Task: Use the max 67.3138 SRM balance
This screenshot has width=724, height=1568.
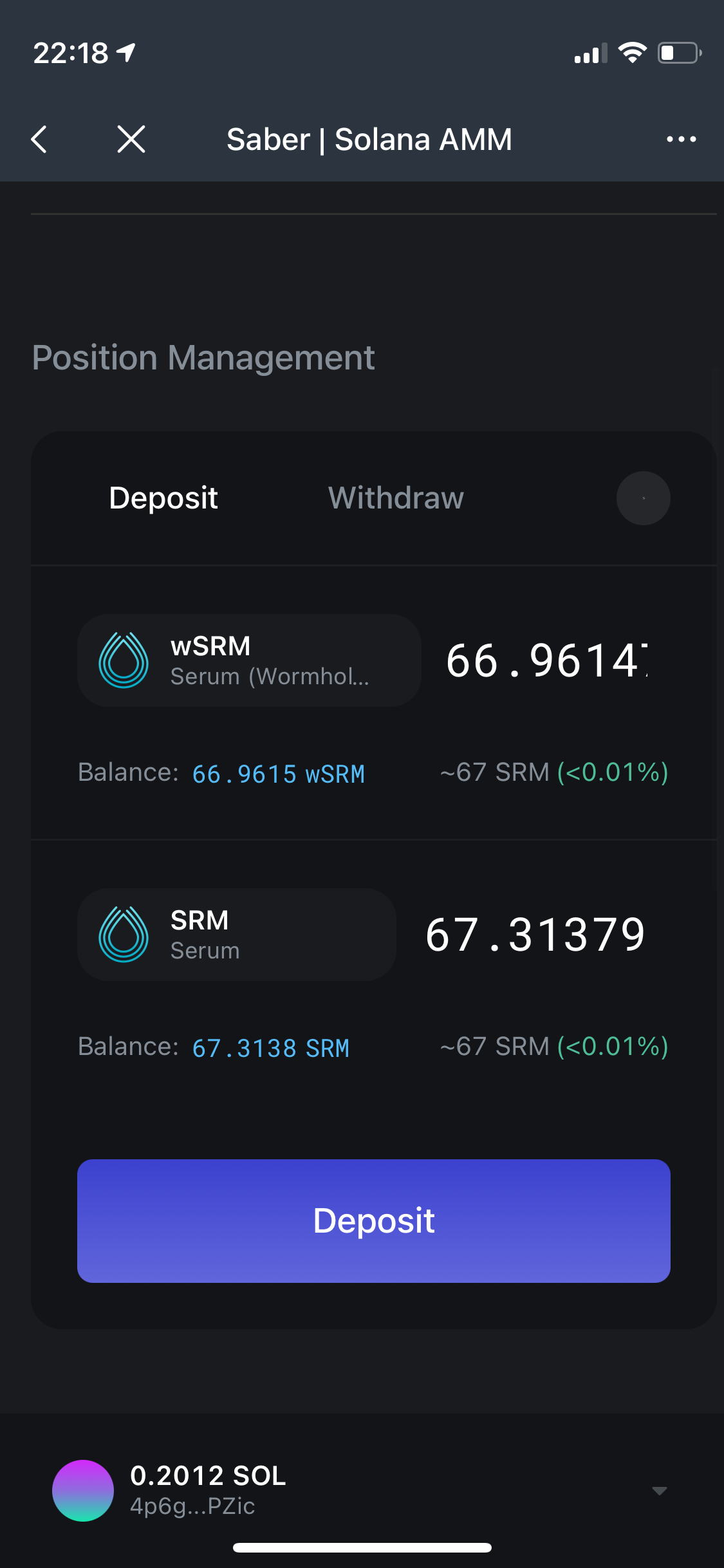Action: pyautogui.click(x=271, y=1048)
